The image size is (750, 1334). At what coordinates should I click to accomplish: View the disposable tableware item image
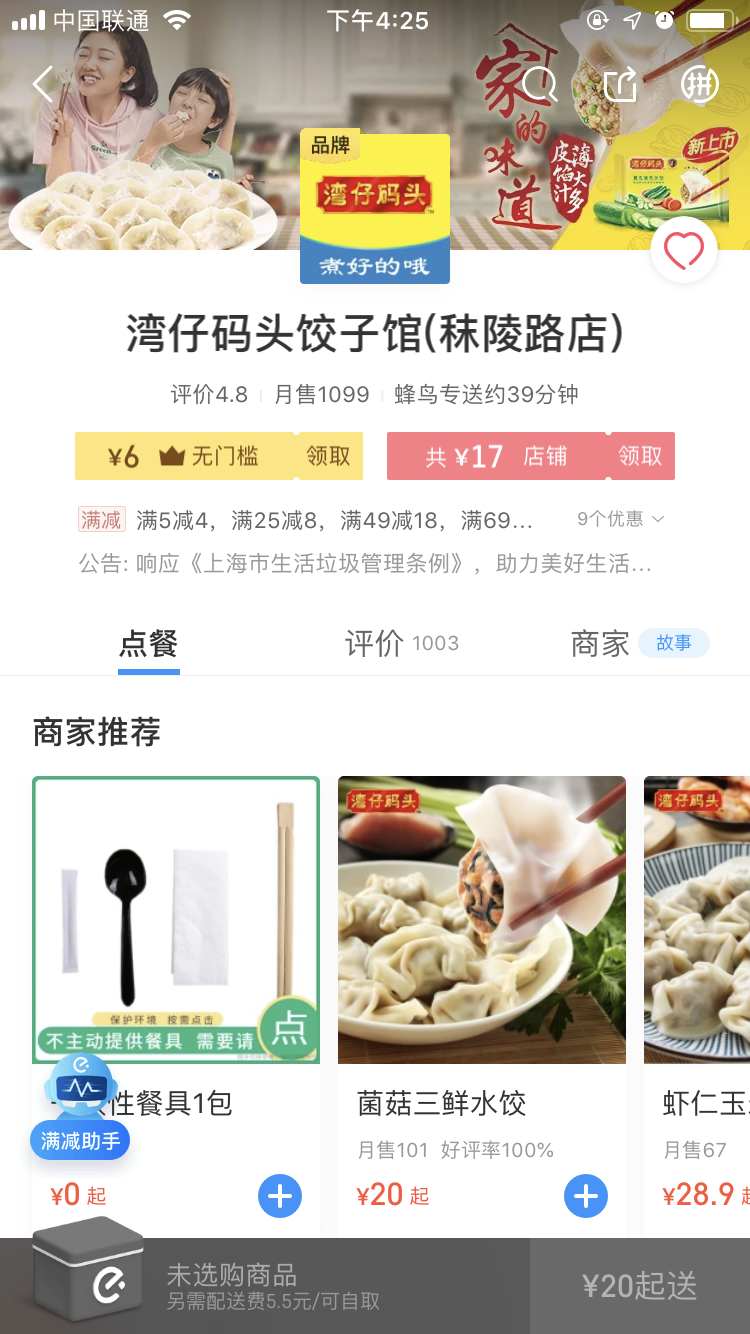[x=176, y=920]
